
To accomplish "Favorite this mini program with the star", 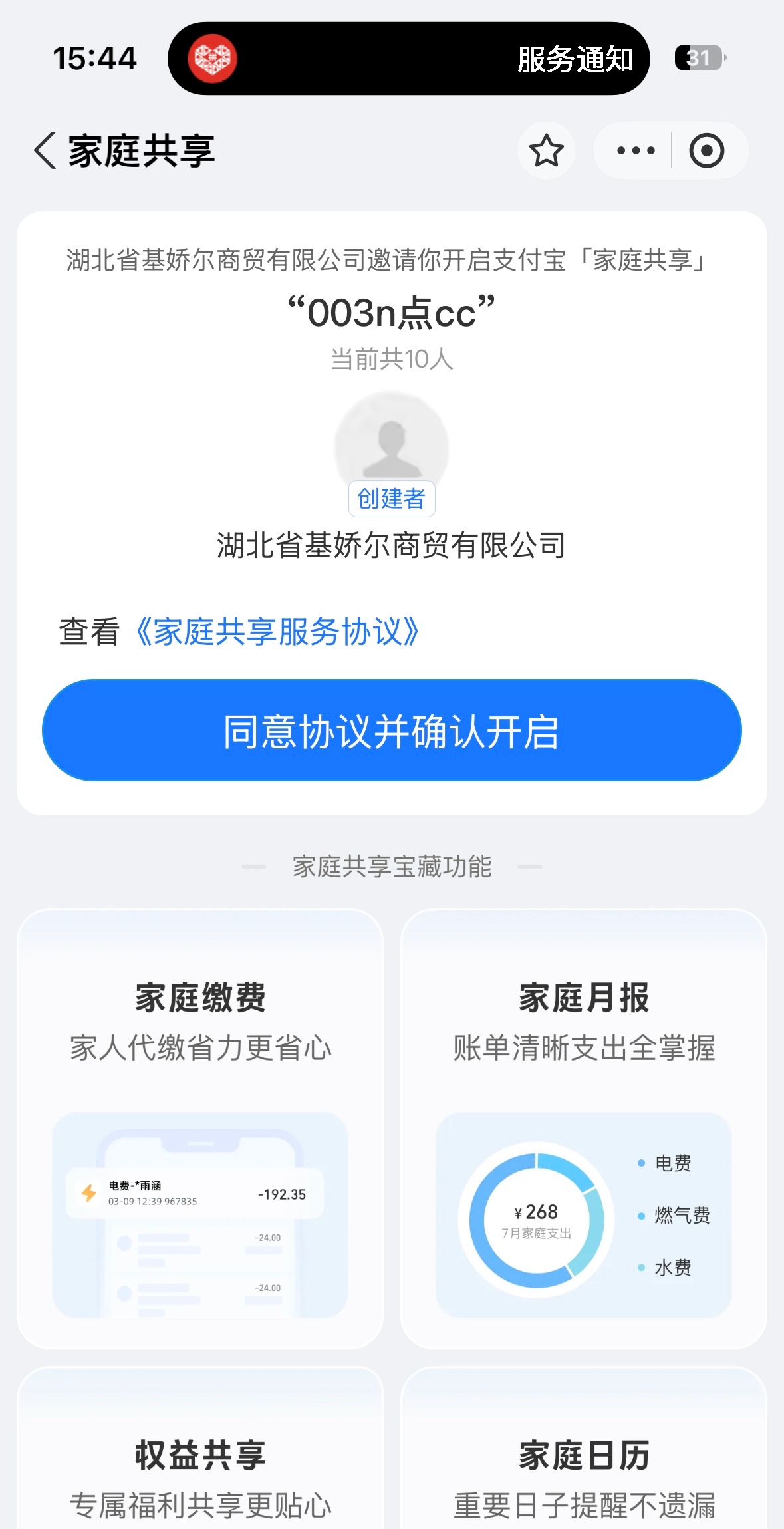I will 547,150.
